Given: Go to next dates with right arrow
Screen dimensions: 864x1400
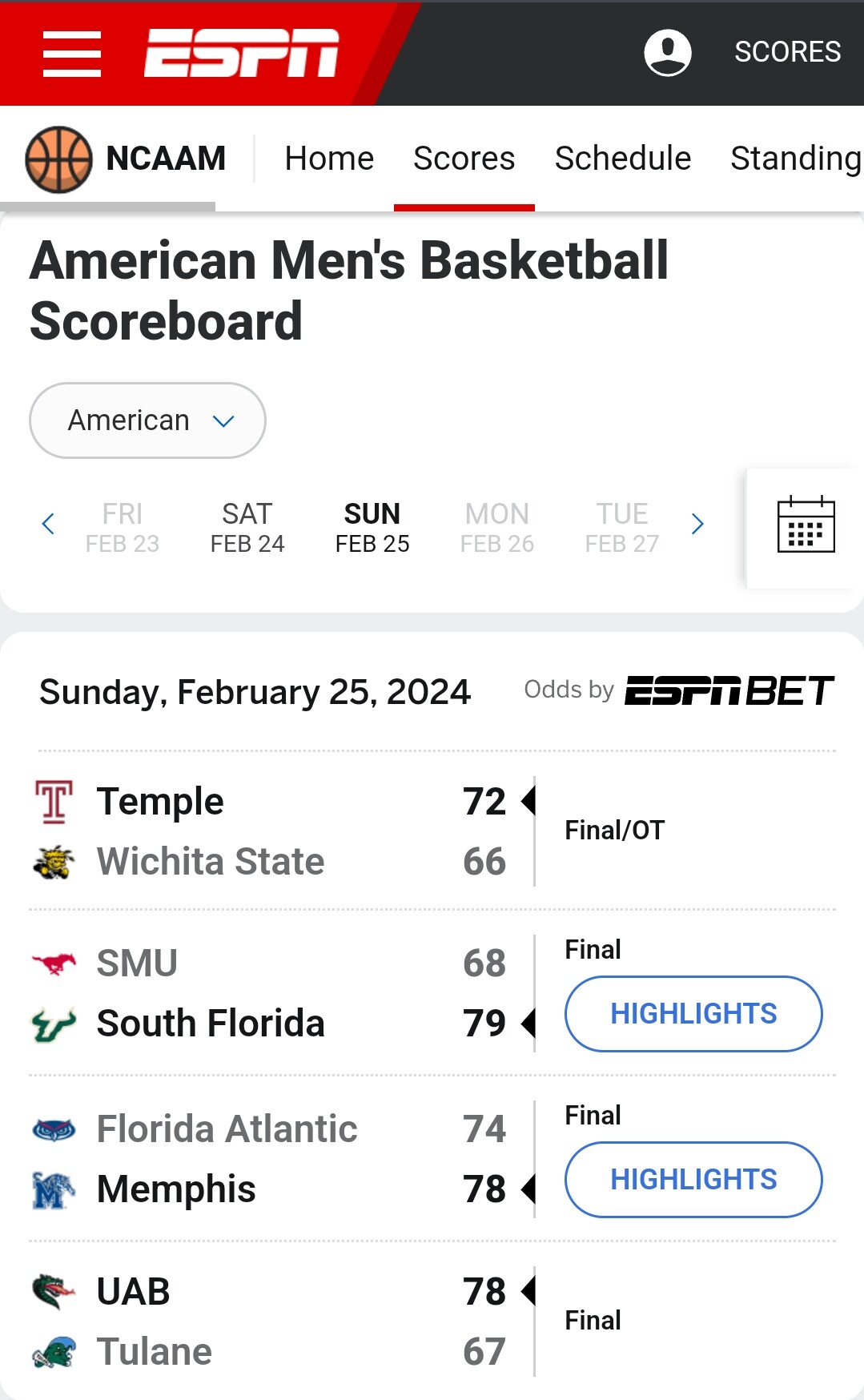Looking at the screenshot, I should 697,525.
